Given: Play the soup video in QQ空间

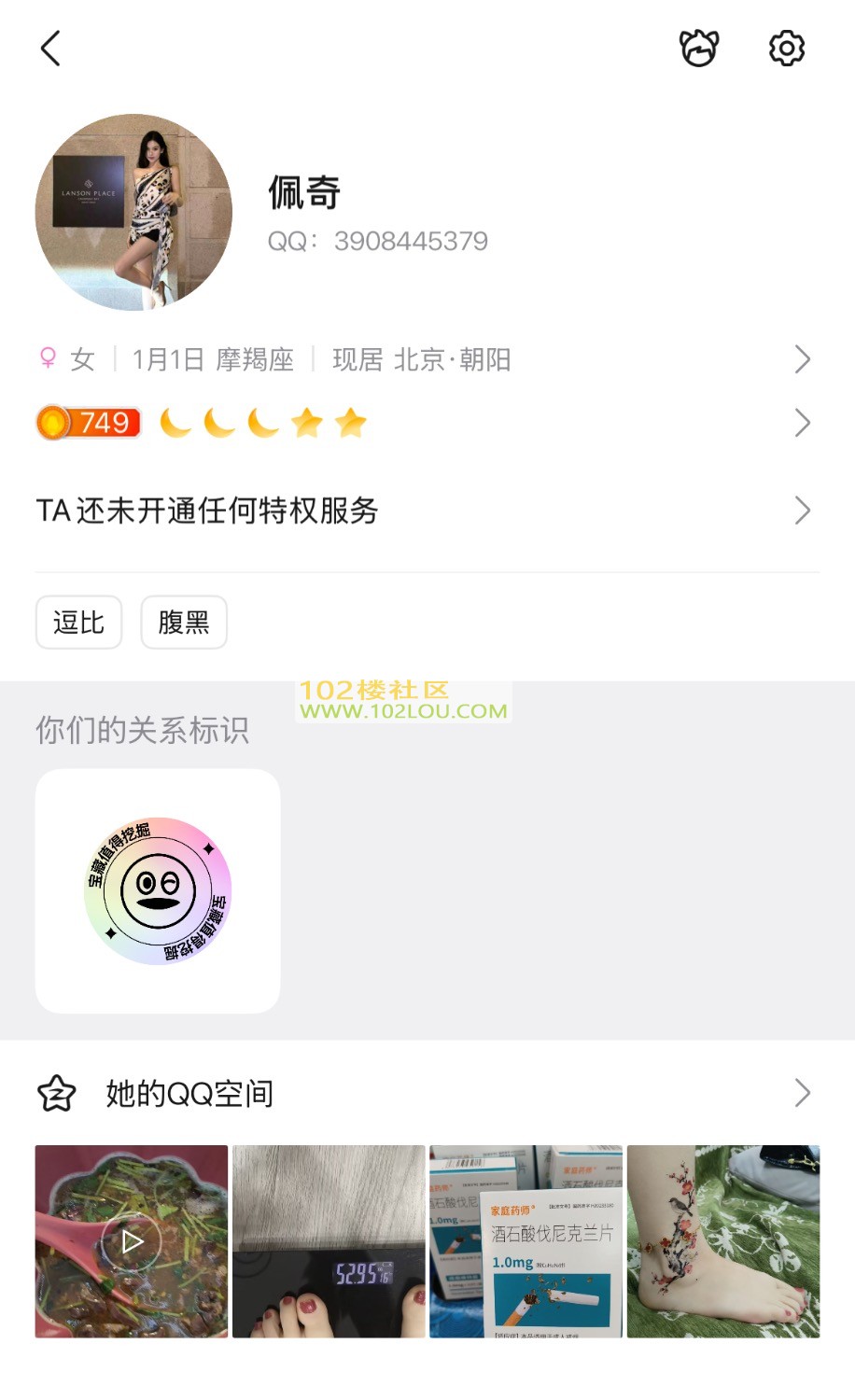Looking at the screenshot, I should 132,1241.
